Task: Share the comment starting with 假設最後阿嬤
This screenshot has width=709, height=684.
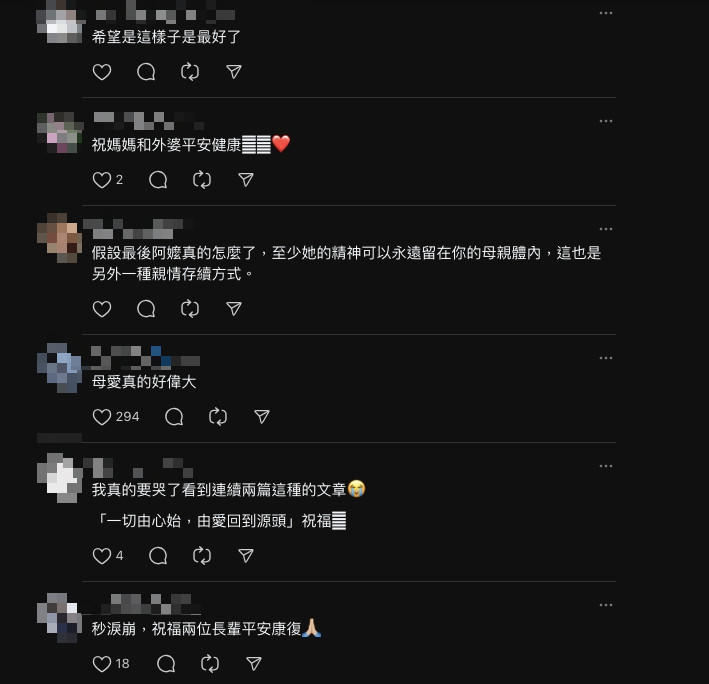Action: coord(234,309)
